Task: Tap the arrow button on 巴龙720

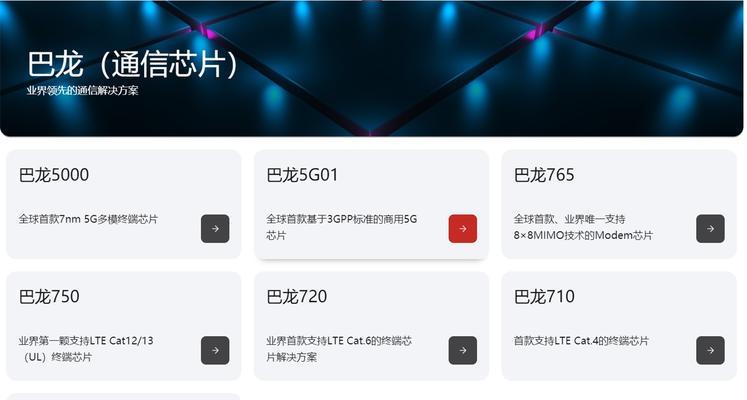Action: tap(462, 350)
